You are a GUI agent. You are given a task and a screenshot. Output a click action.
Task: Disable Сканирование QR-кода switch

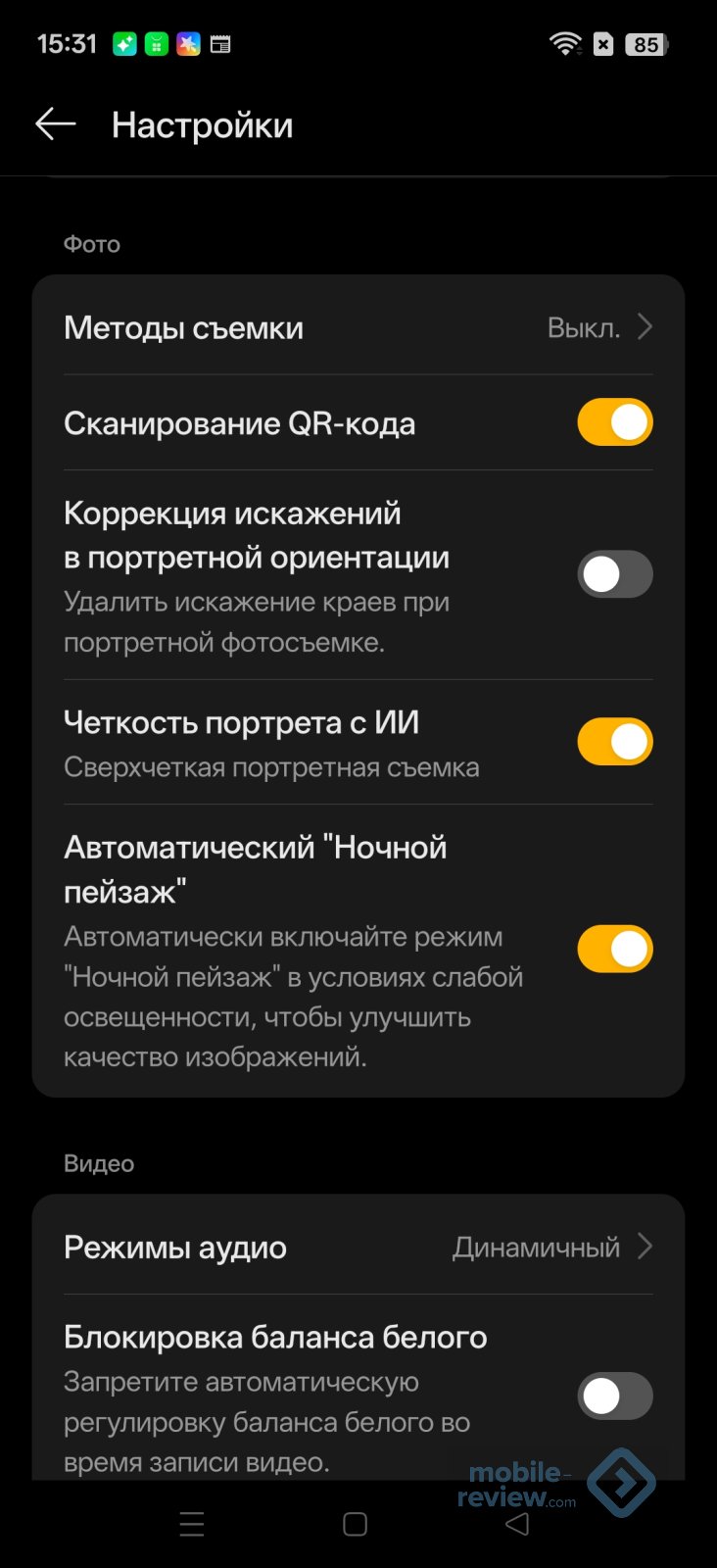(614, 423)
